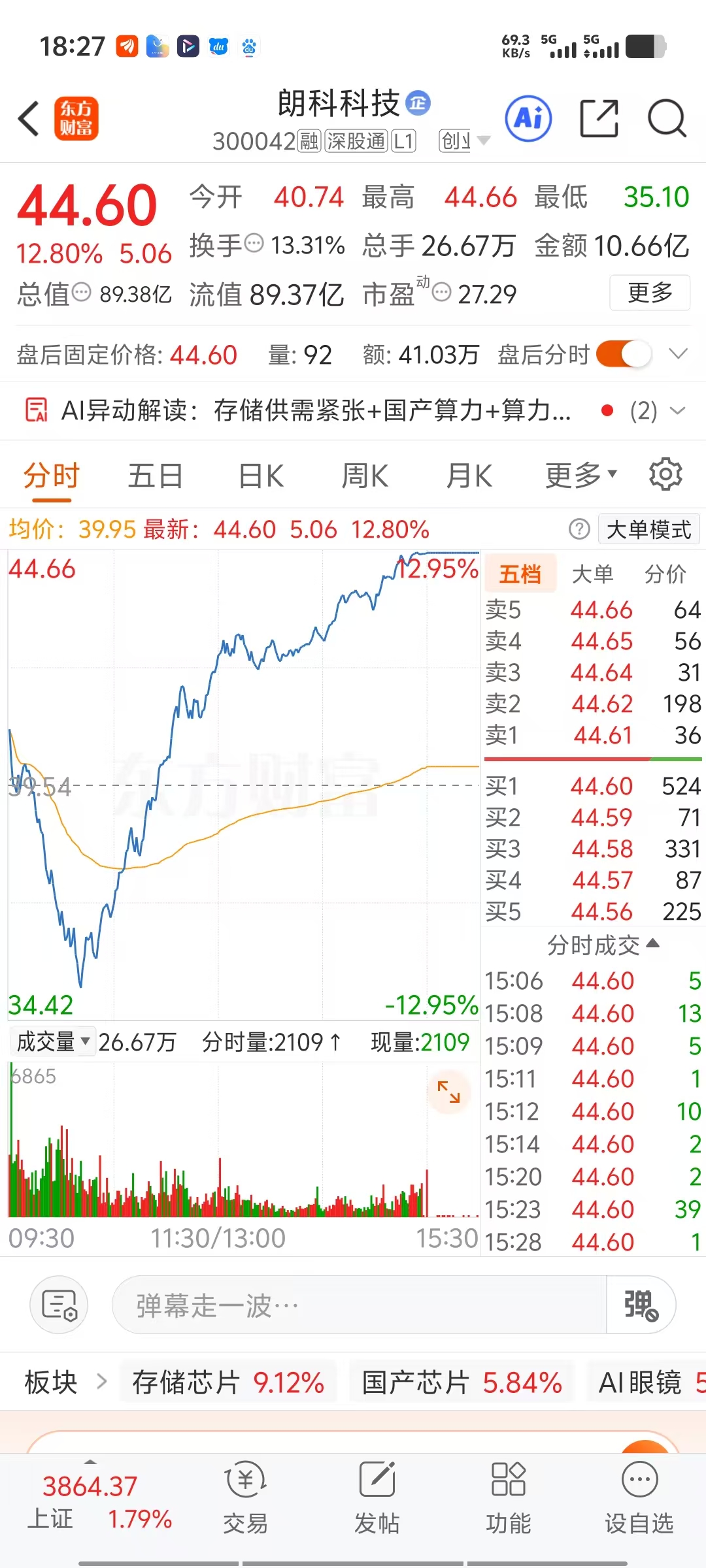Open the 更多 chart period dropdown
The image size is (706, 1568).
(x=580, y=476)
